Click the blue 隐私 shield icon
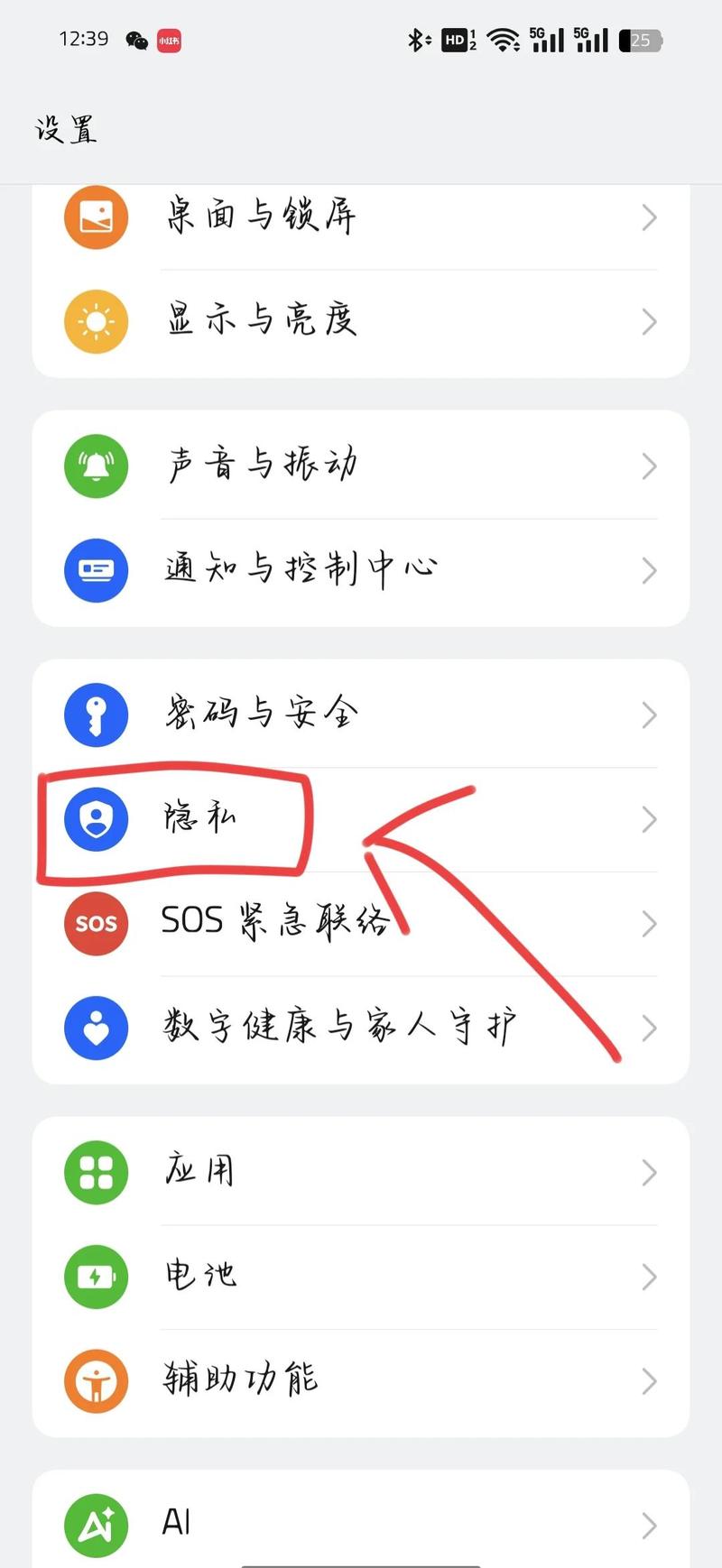 tap(96, 819)
